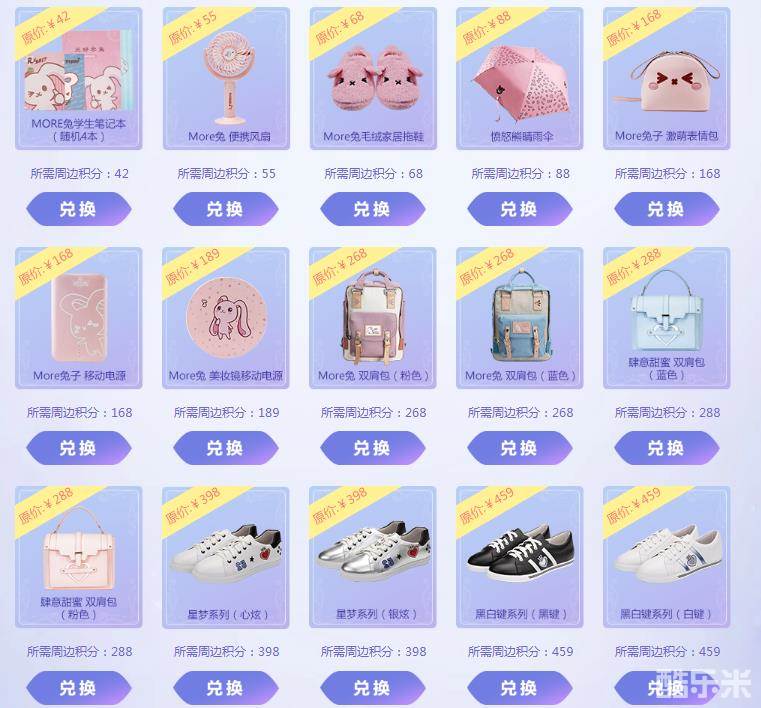Redeem the 肆意甜蜜 双肩包(粉色)
The width and height of the screenshot is (761, 708).
click(x=78, y=688)
